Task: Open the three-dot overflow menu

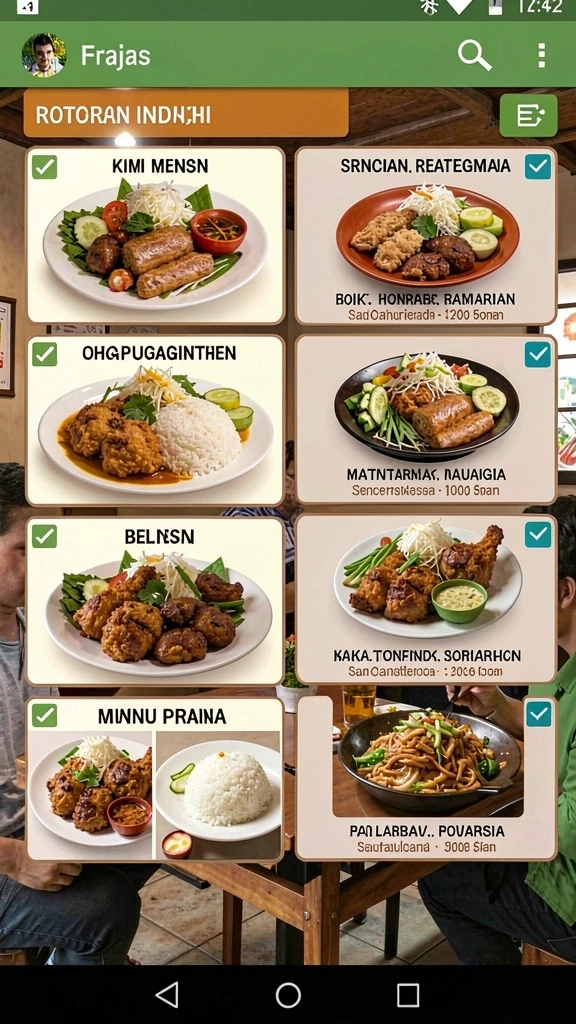Action: pyautogui.click(x=541, y=56)
